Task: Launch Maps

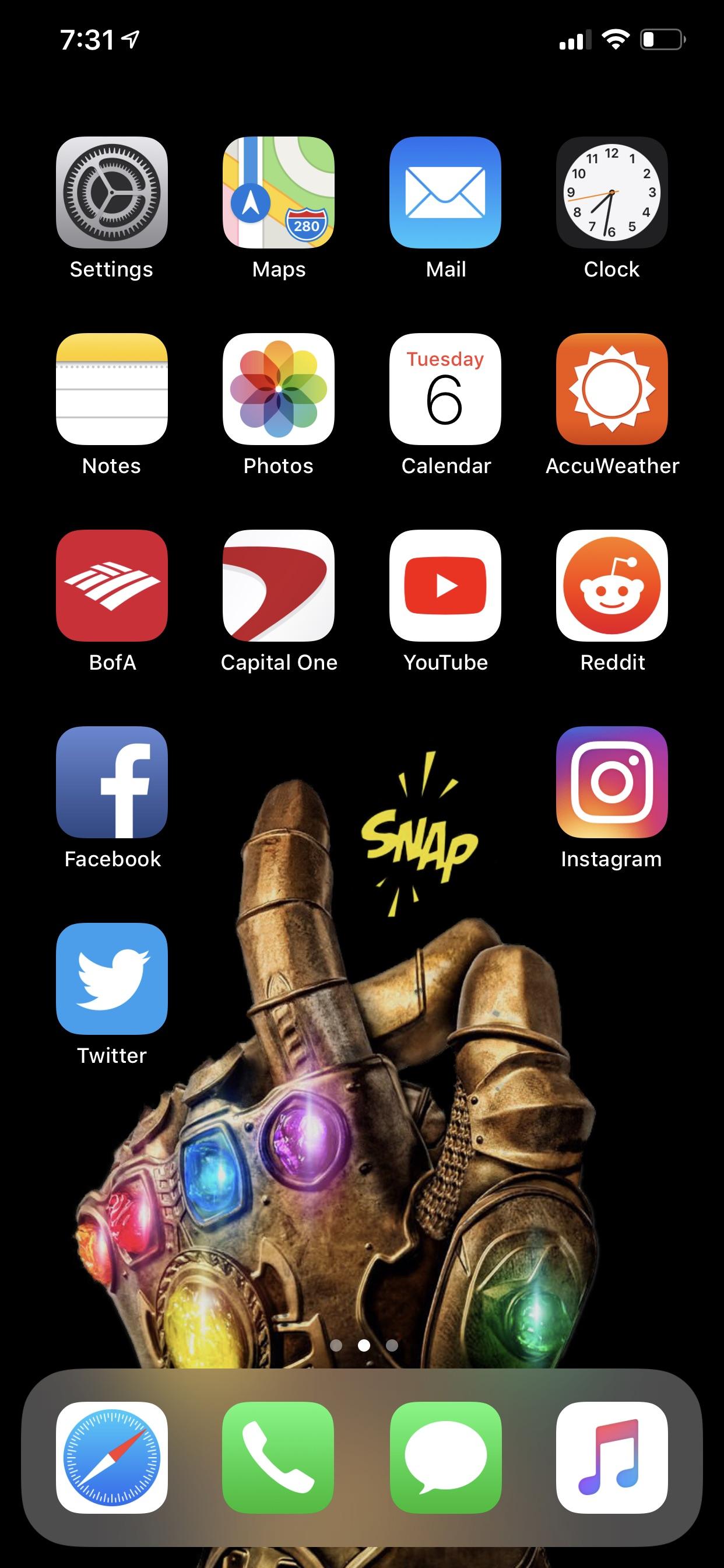Action: coord(279,192)
